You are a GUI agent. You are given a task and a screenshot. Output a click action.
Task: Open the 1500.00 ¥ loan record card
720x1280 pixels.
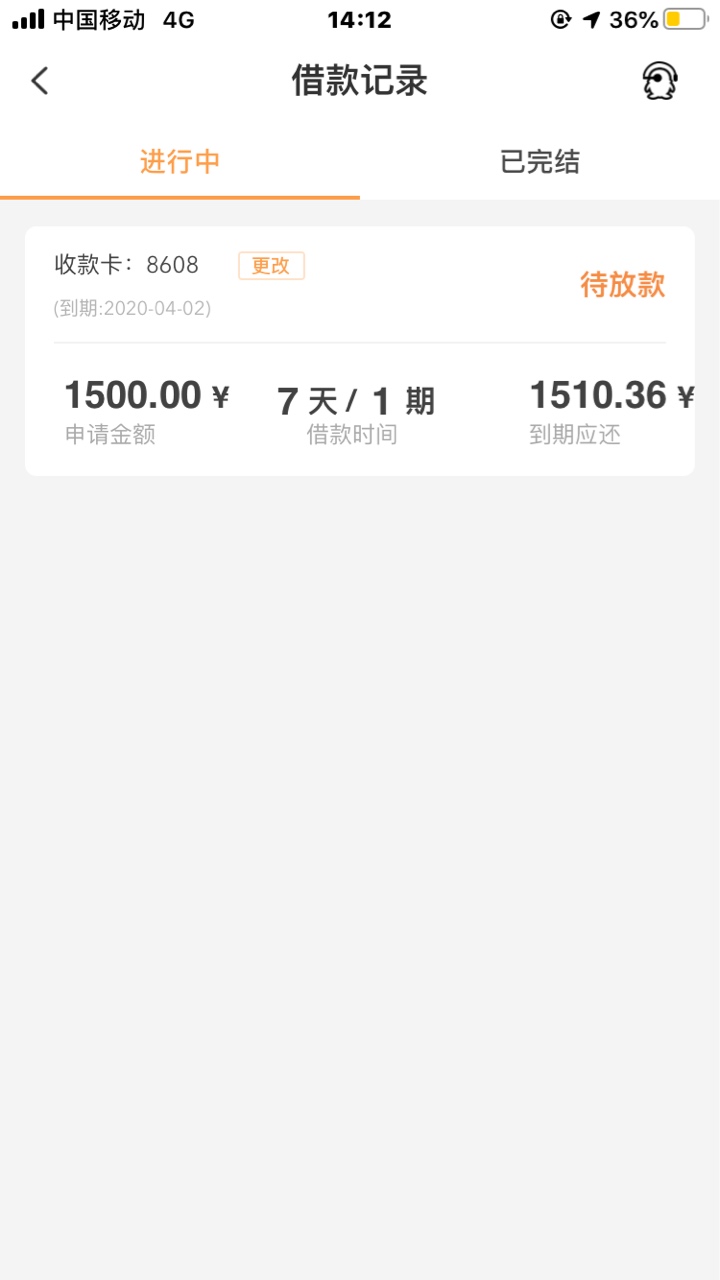360,351
